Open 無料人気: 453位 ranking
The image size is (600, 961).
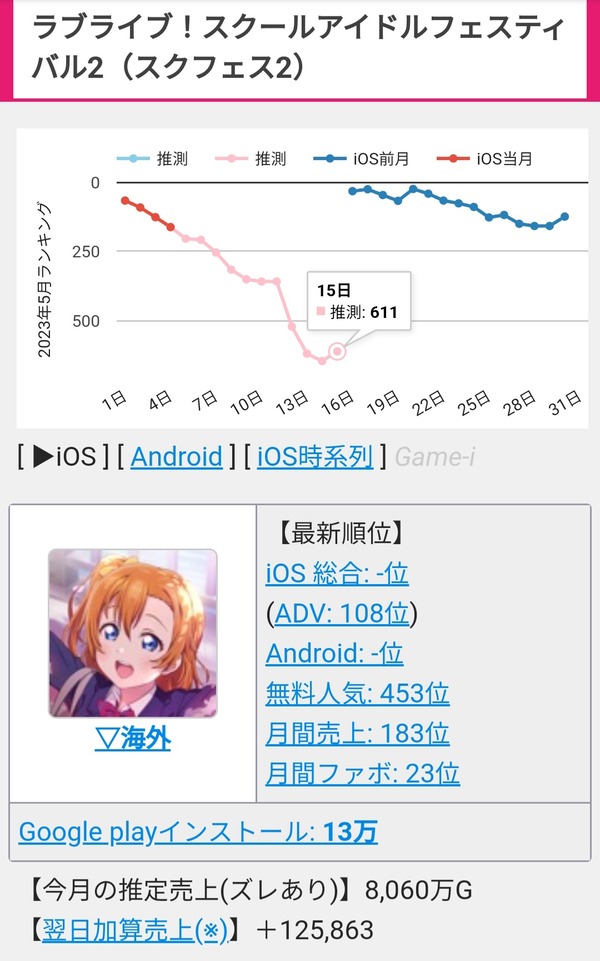pos(357,693)
